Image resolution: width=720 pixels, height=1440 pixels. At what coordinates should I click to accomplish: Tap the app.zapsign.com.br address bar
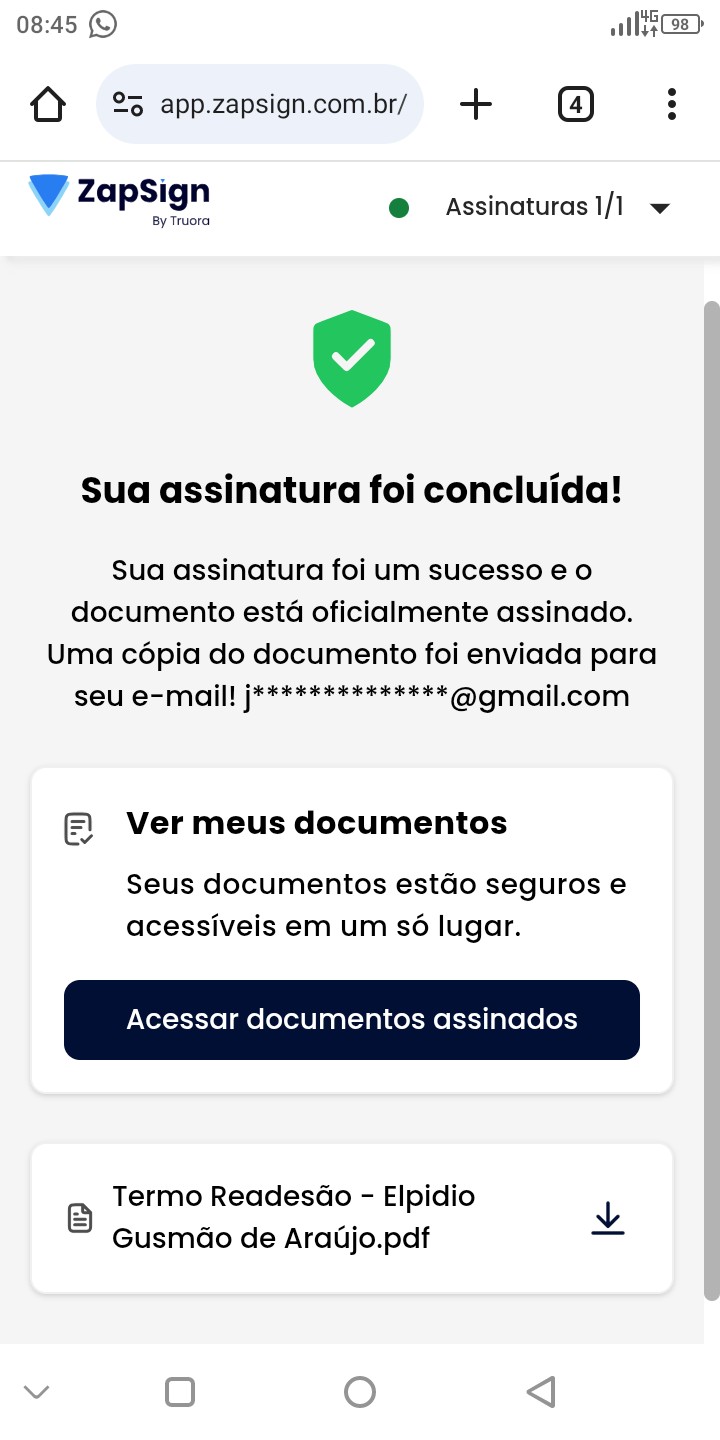click(x=282, y=104)
